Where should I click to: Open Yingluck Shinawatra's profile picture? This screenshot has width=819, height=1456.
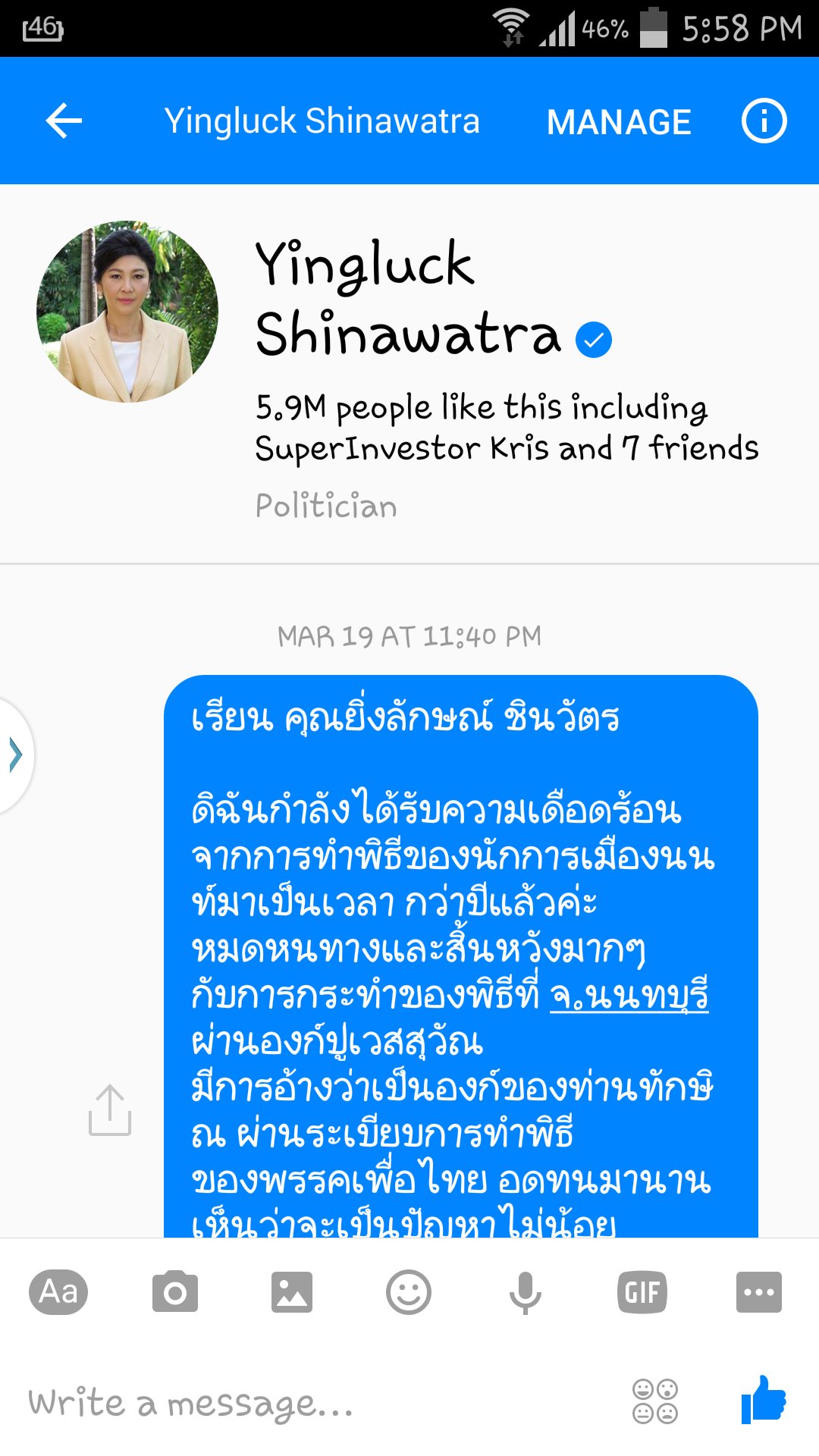[127, 312]
